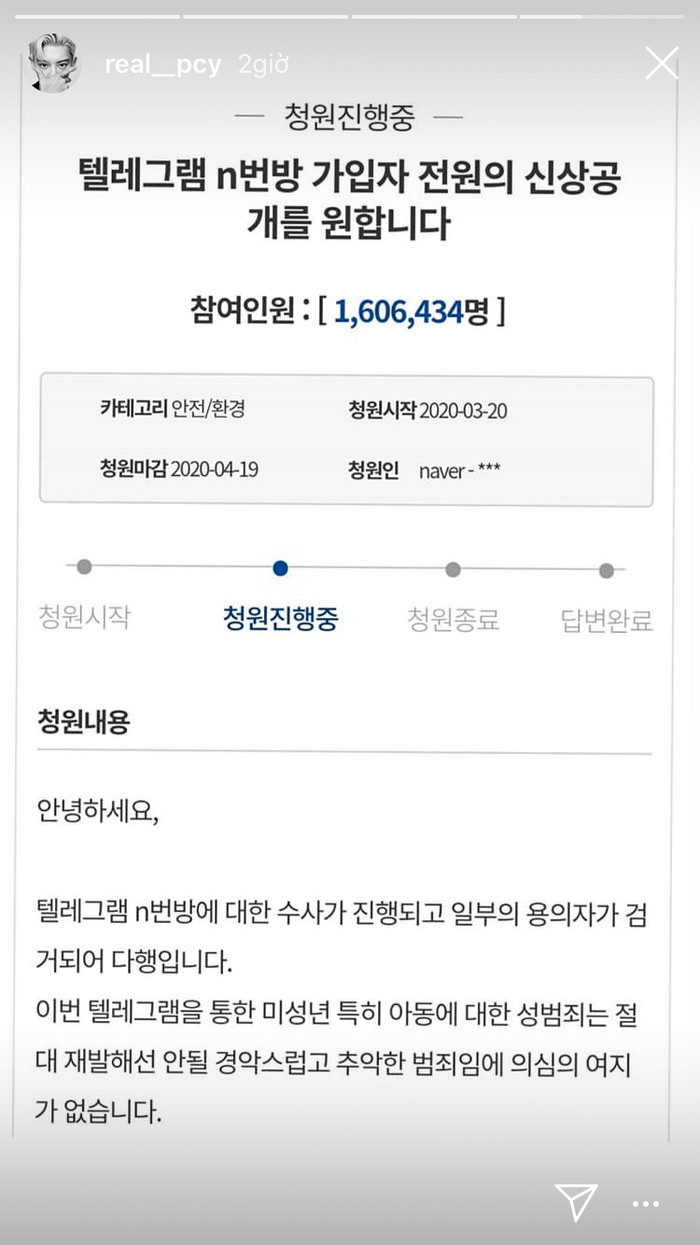The width and height of the screenshot is (700, 1245).
Task: Open real__pcy's profile picture
Action: [x=53, y=64]
